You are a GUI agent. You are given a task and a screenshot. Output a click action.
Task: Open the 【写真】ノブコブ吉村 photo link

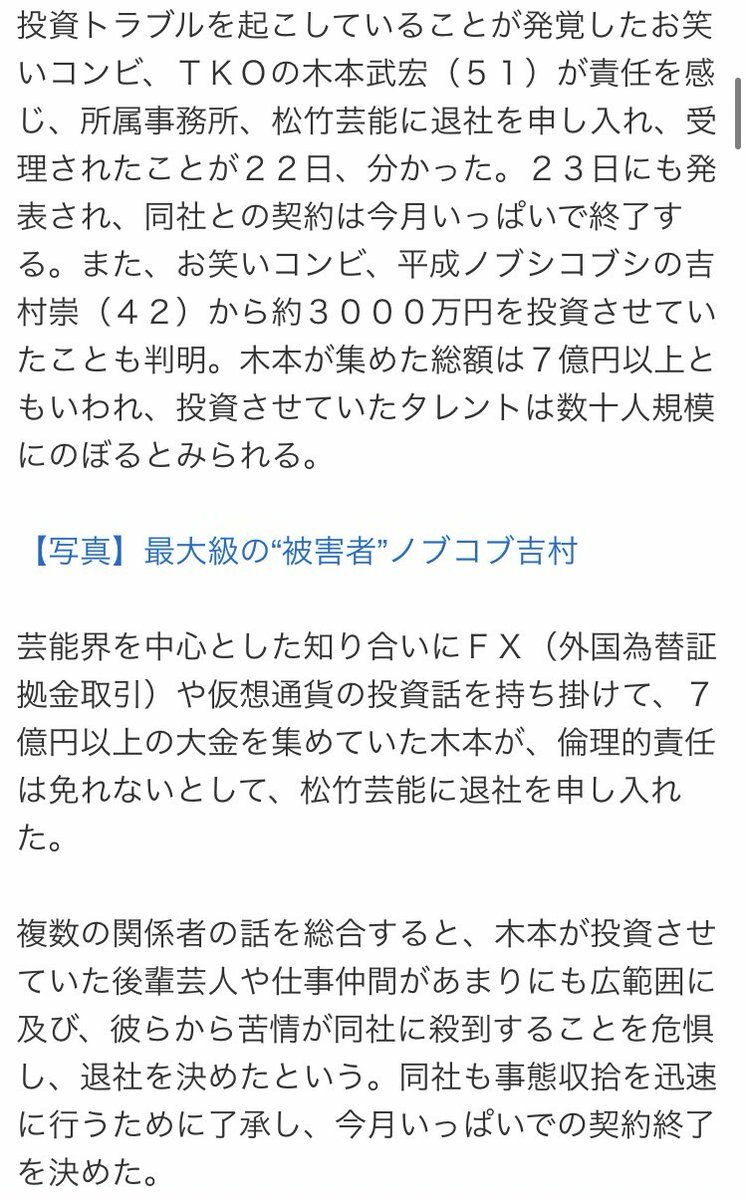pyautogui.click(x=297, y=550)
